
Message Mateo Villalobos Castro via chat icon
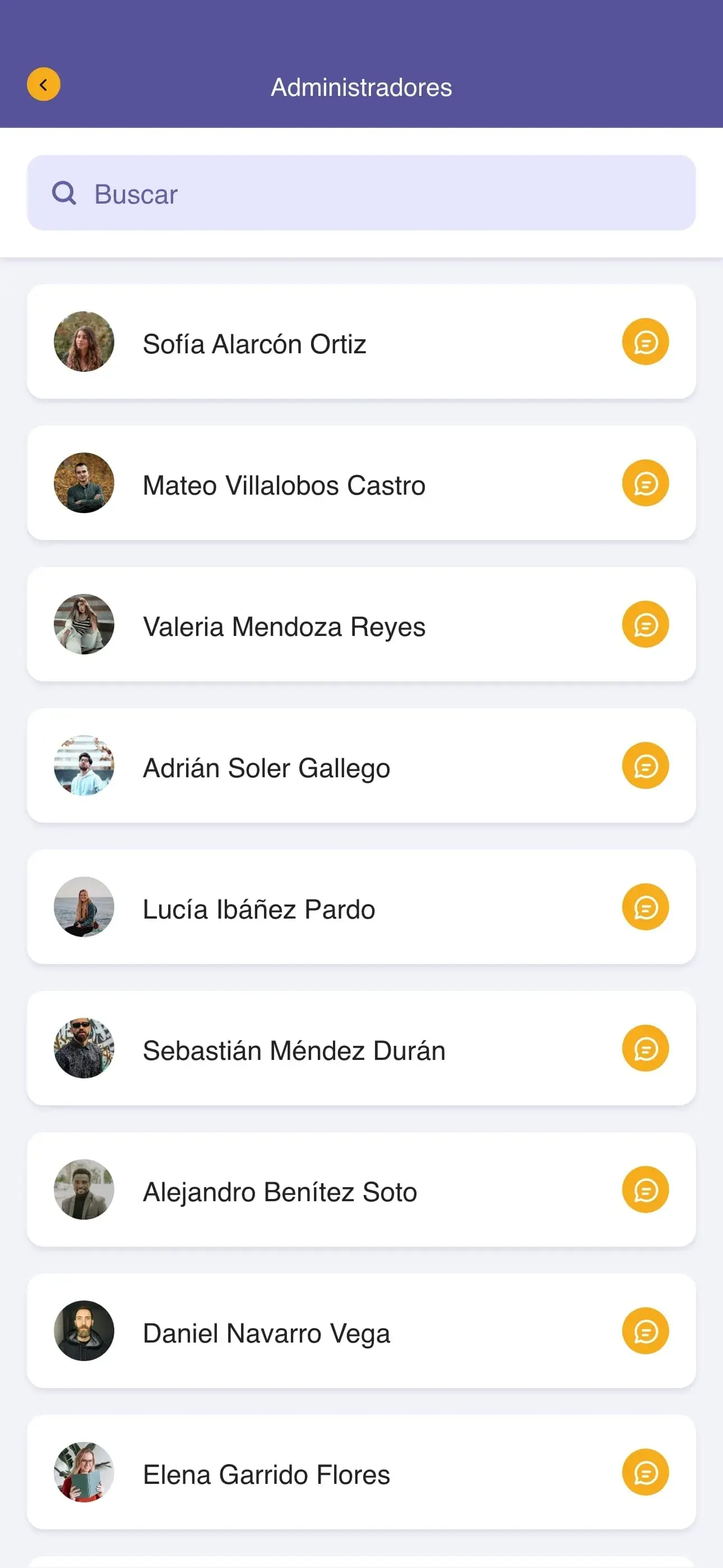[645, 483]
